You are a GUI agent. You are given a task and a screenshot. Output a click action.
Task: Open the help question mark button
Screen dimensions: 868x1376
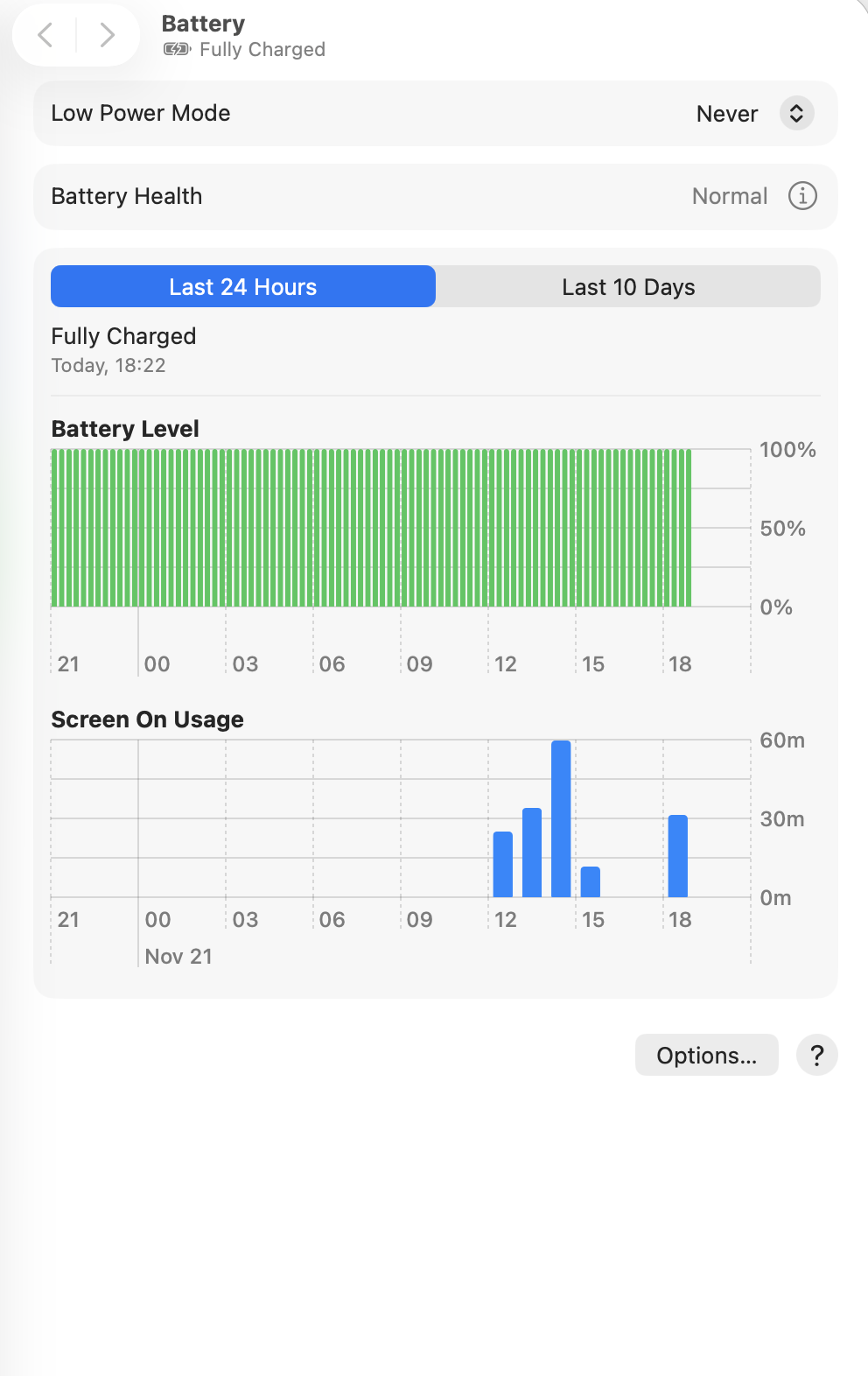tap(816, 1056)
